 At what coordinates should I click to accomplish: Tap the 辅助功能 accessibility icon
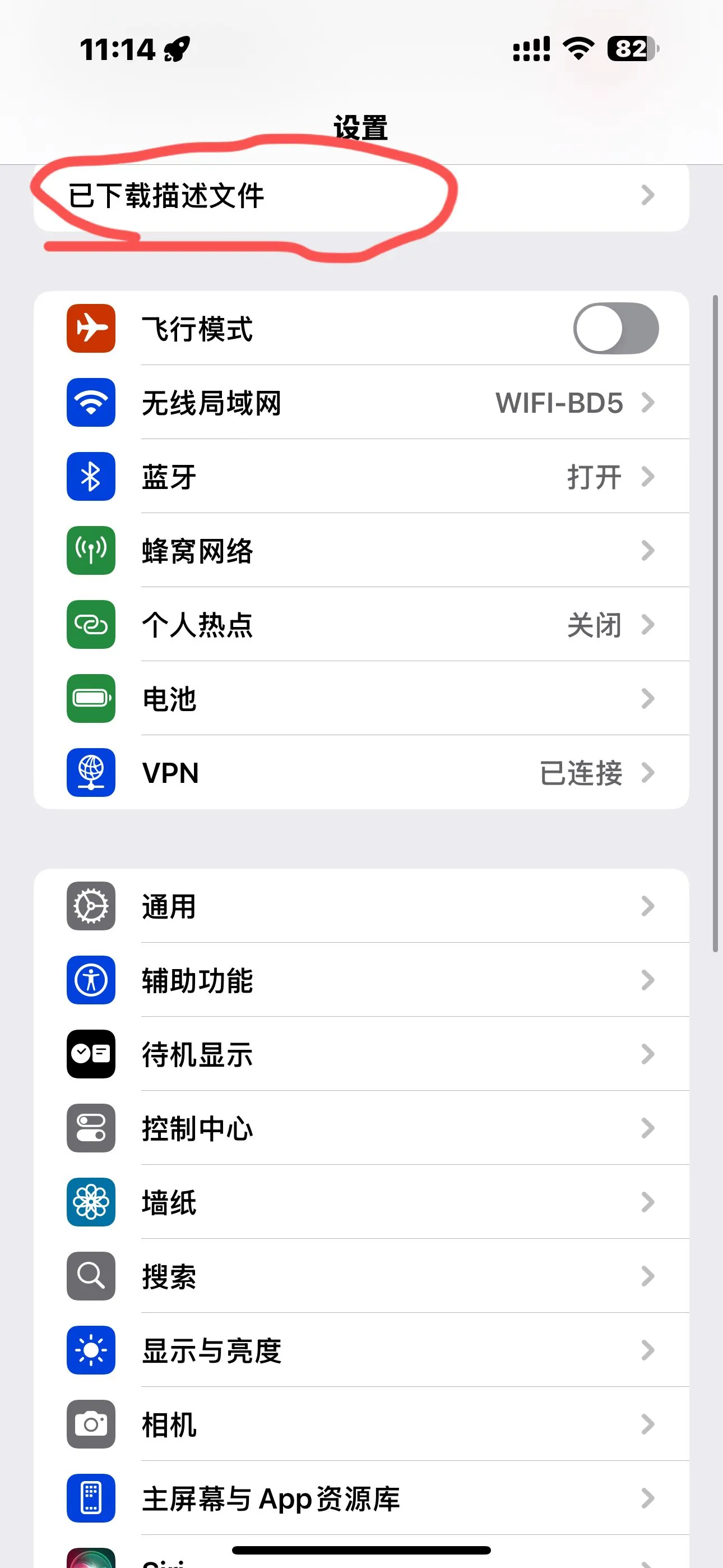(90, 981)
